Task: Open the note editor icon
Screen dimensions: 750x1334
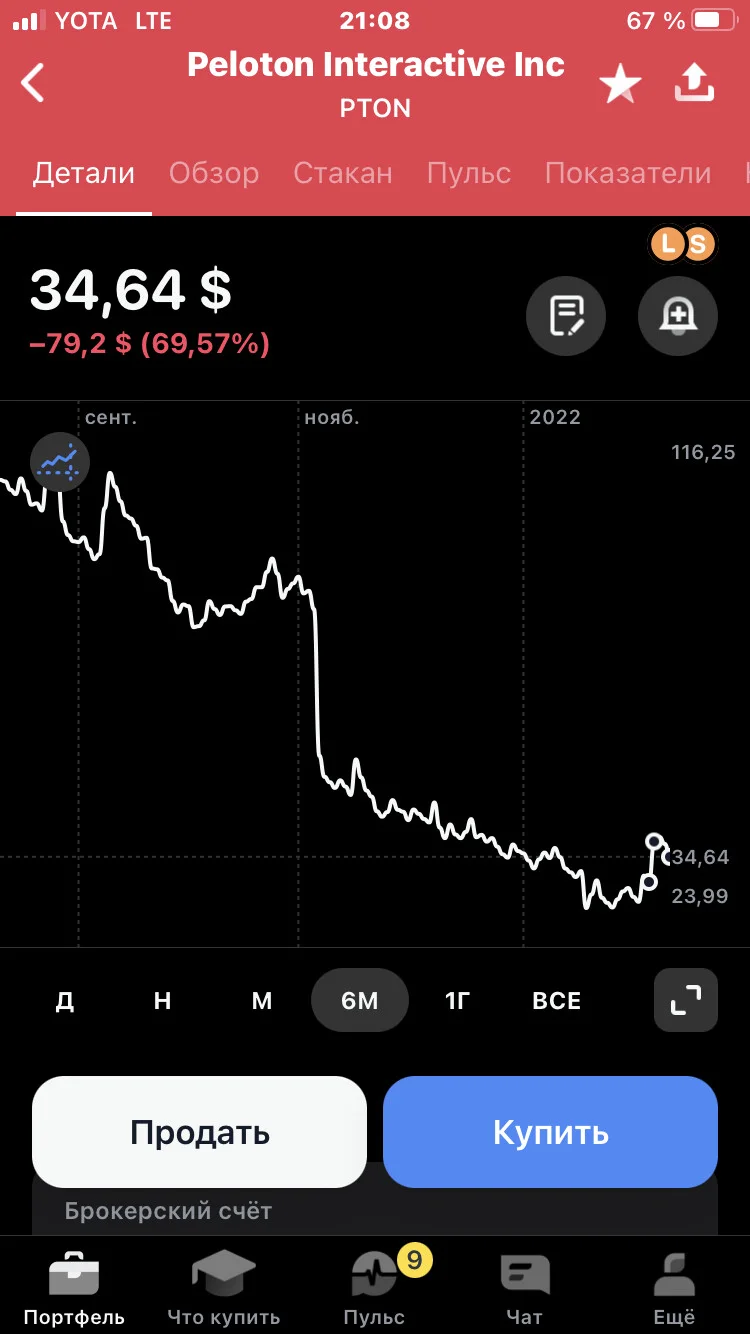Action: pyautogui.click(x=566, y=316)
